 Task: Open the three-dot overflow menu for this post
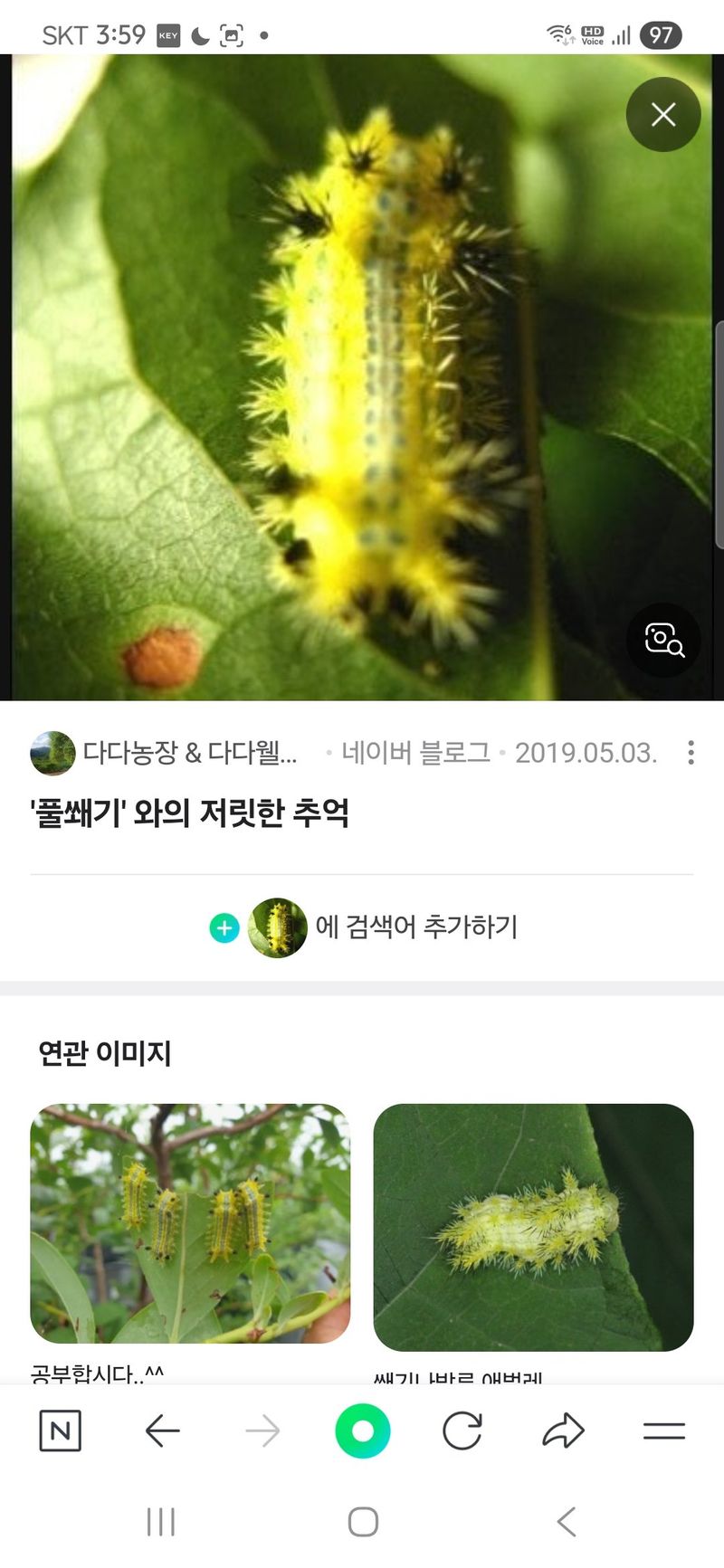coord(691,753)
